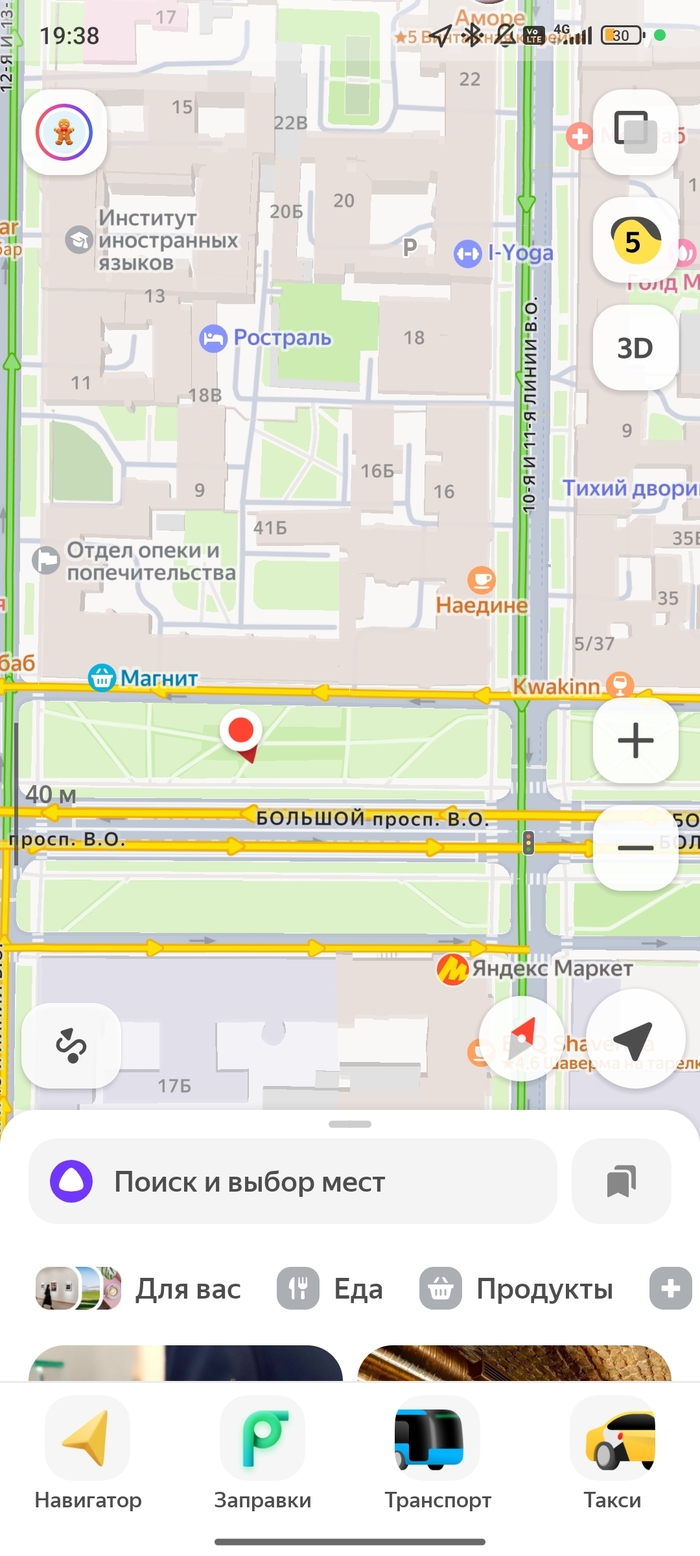Reorient the map with the compass
This screenshot has width=700, height=1556.
(x=521, y=1040)
